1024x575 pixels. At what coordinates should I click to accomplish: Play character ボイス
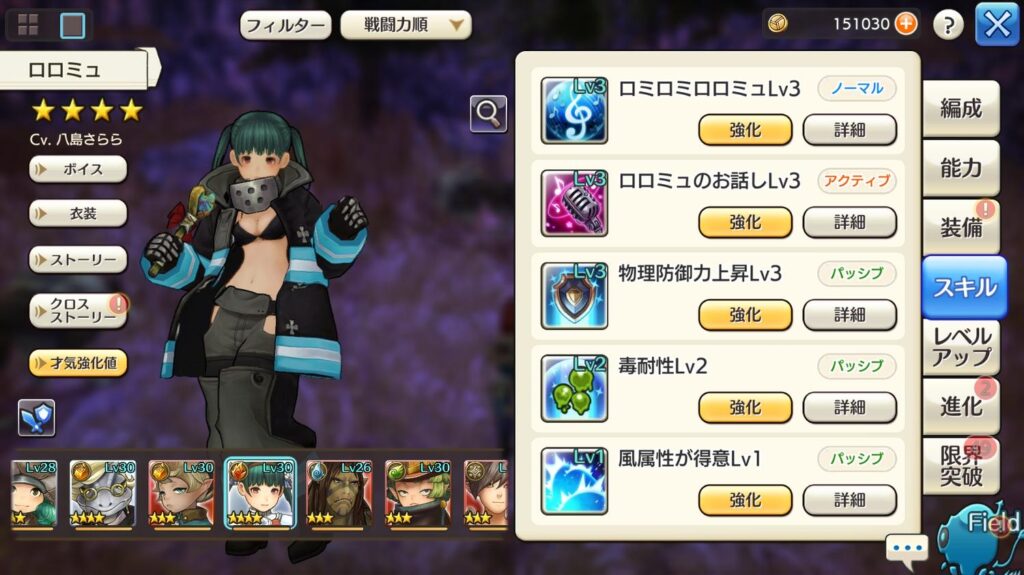point(78,169)
